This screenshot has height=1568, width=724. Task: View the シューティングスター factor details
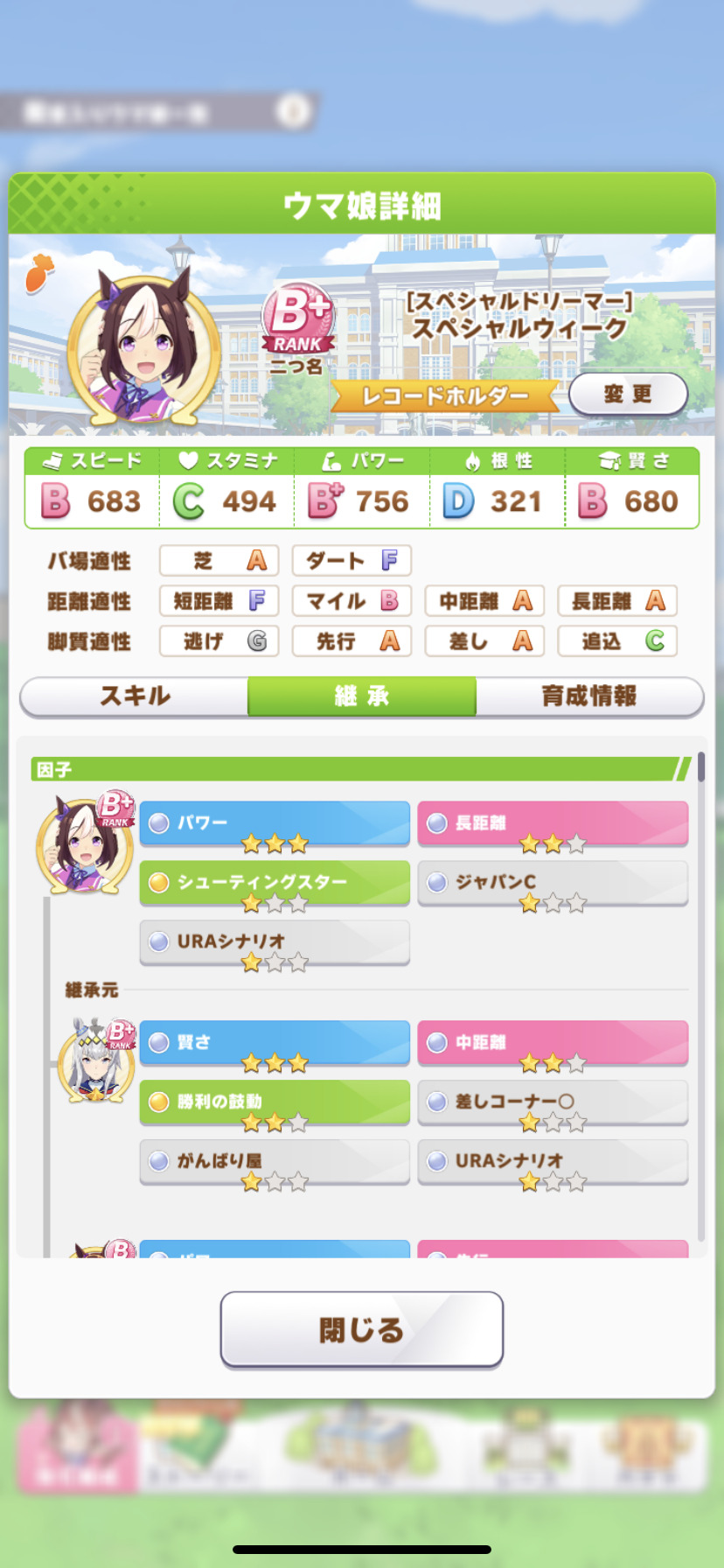tap(275, 883)
